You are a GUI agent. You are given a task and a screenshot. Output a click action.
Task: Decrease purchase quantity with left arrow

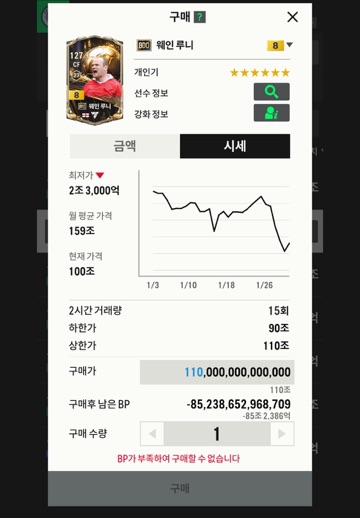[152, 434]
